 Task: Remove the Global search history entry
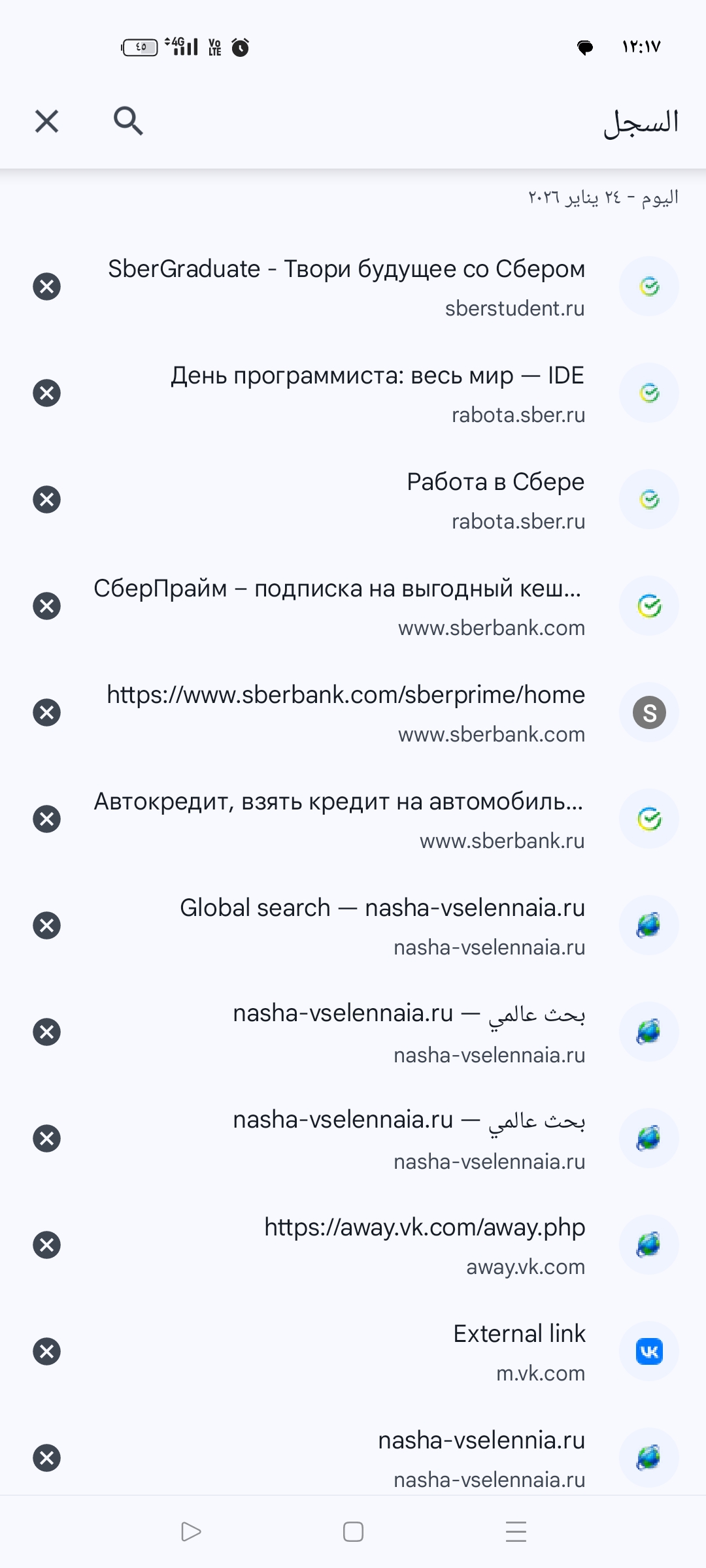tap(46, 925)
